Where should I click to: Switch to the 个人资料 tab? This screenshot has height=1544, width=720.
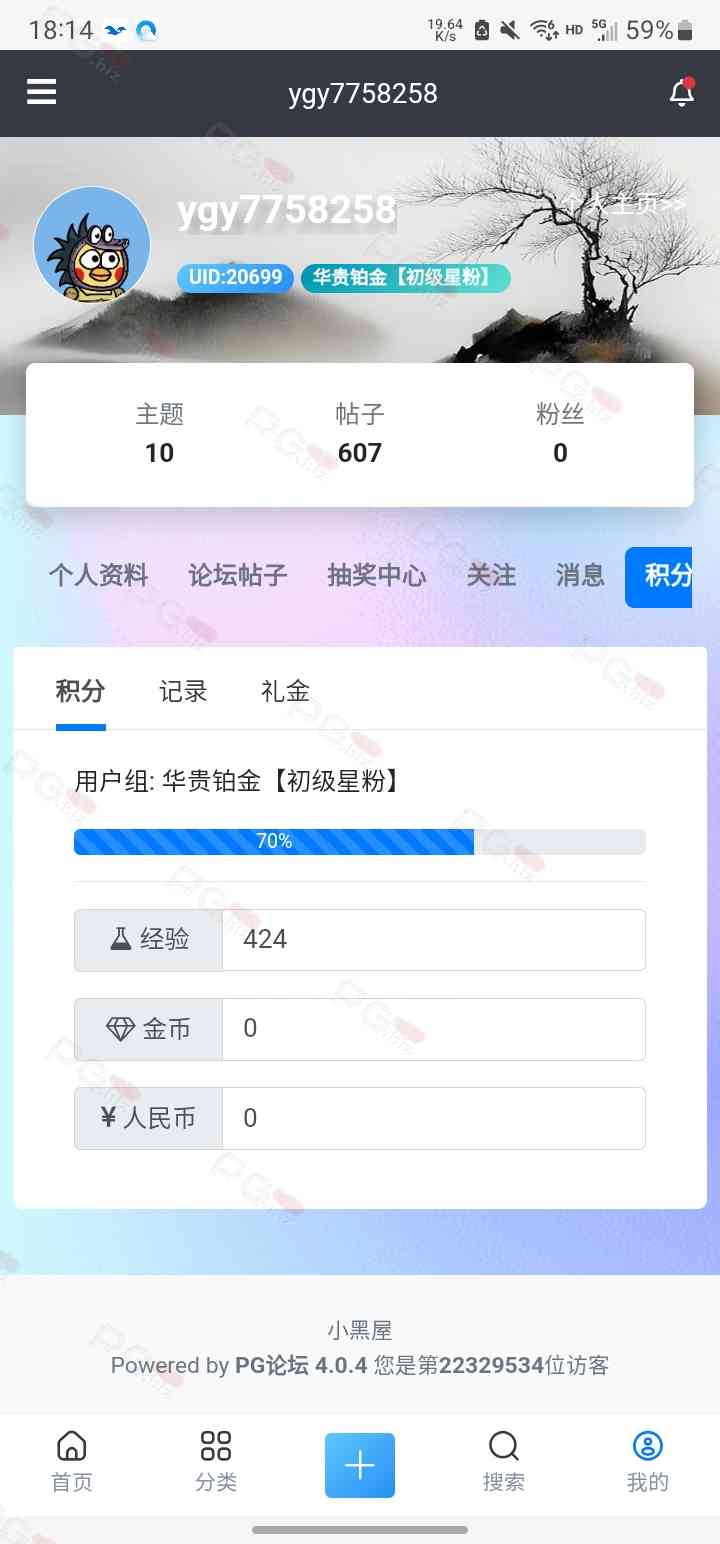pyautogui.click(x=98, y=576)
